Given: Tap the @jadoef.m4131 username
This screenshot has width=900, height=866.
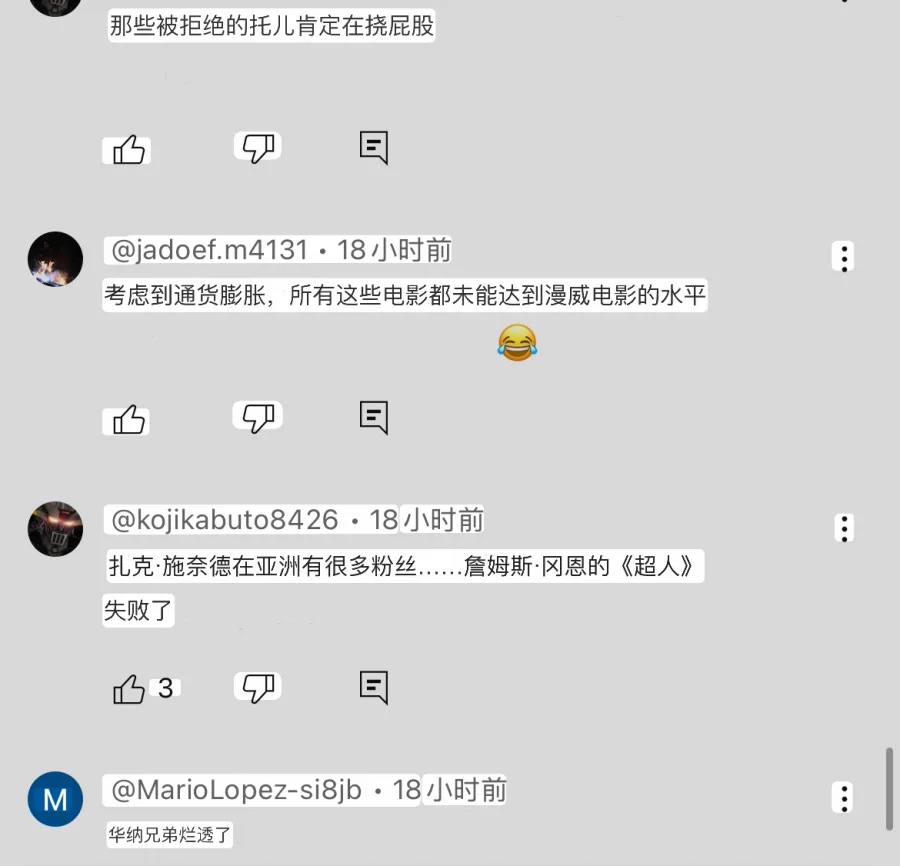Looking at the screenshot, I should [209, 250].
